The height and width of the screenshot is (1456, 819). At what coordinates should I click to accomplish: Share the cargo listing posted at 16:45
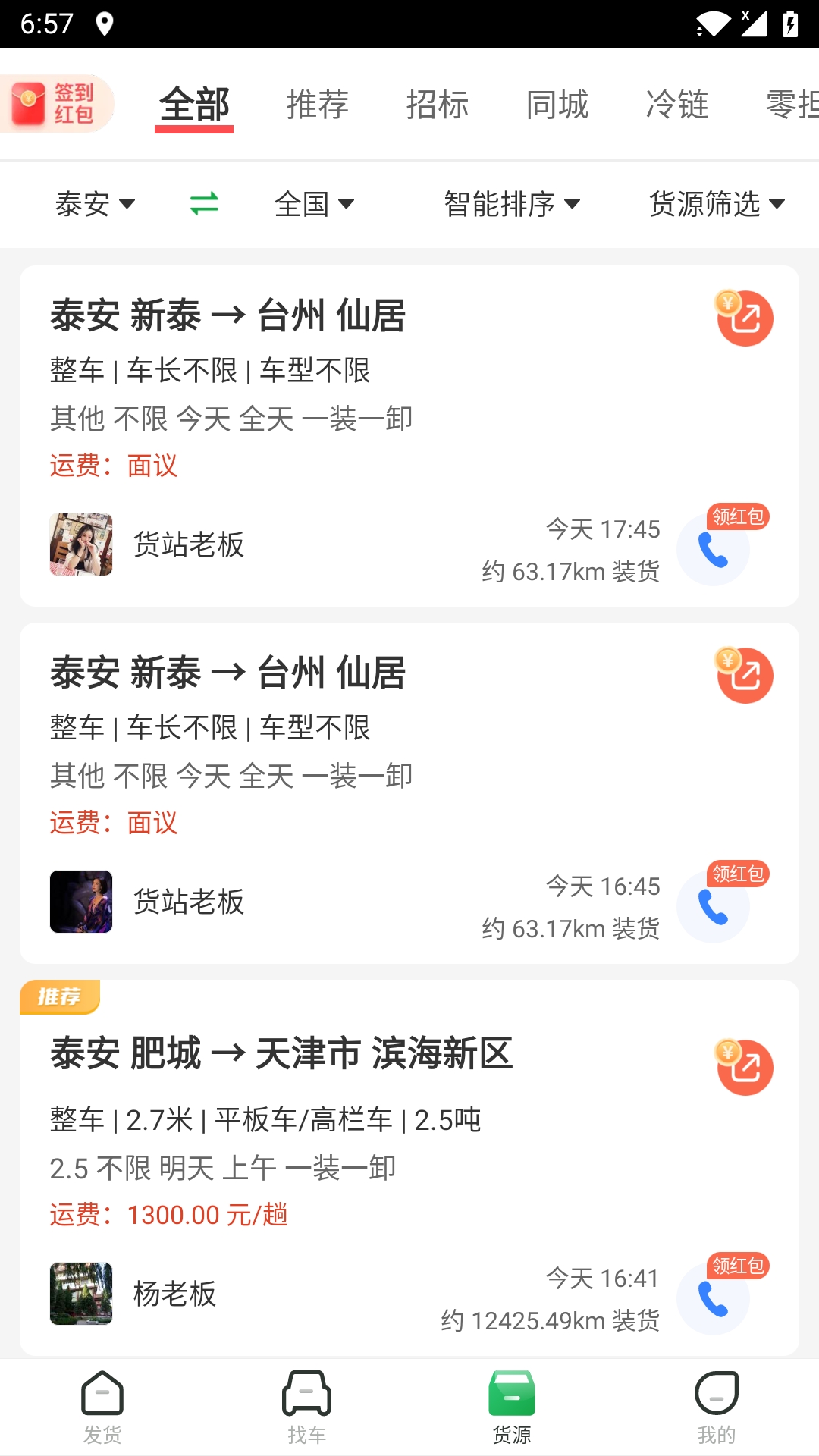[x=745, y=675]
